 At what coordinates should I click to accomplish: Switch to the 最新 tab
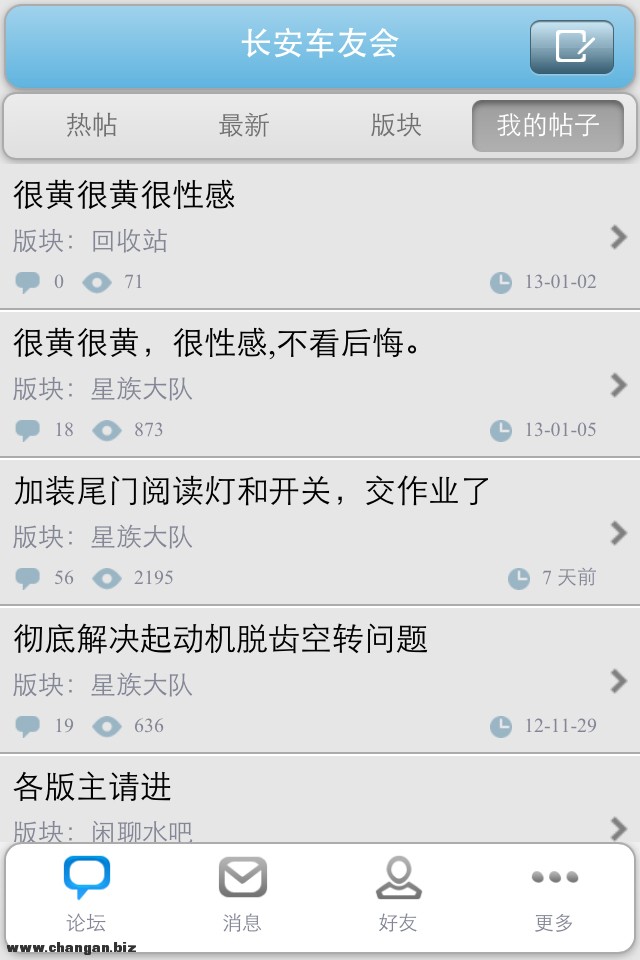pyautogui.click(x=244, y=126)
